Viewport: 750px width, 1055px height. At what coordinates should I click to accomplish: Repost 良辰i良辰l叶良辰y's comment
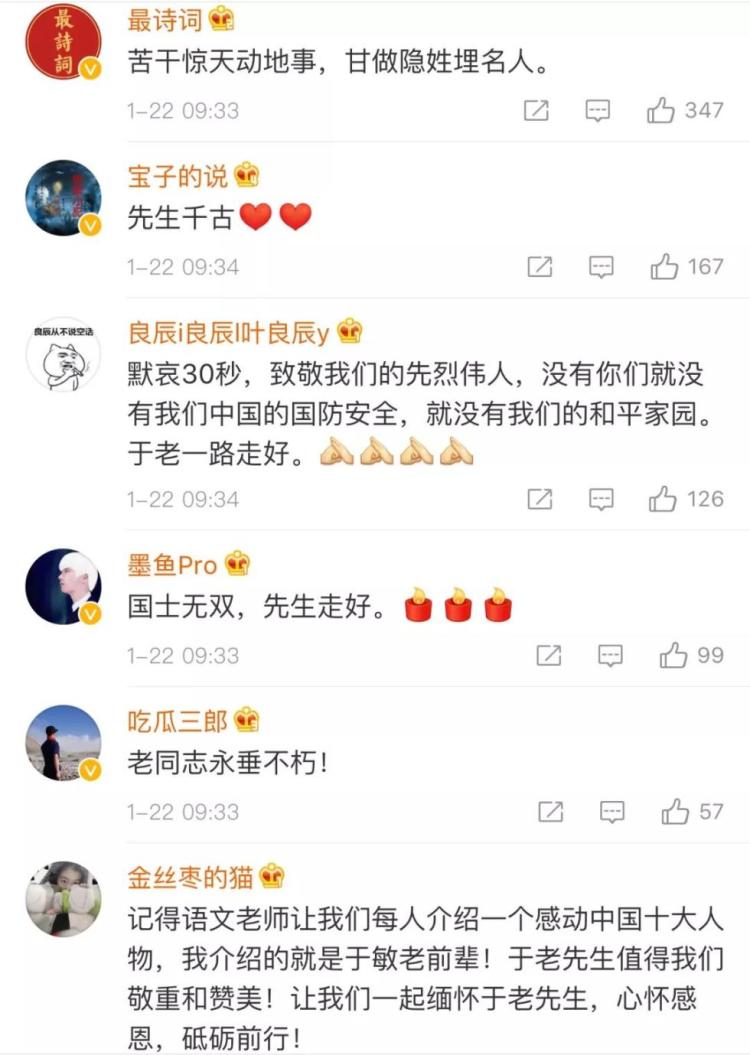(x=540, y=498)
